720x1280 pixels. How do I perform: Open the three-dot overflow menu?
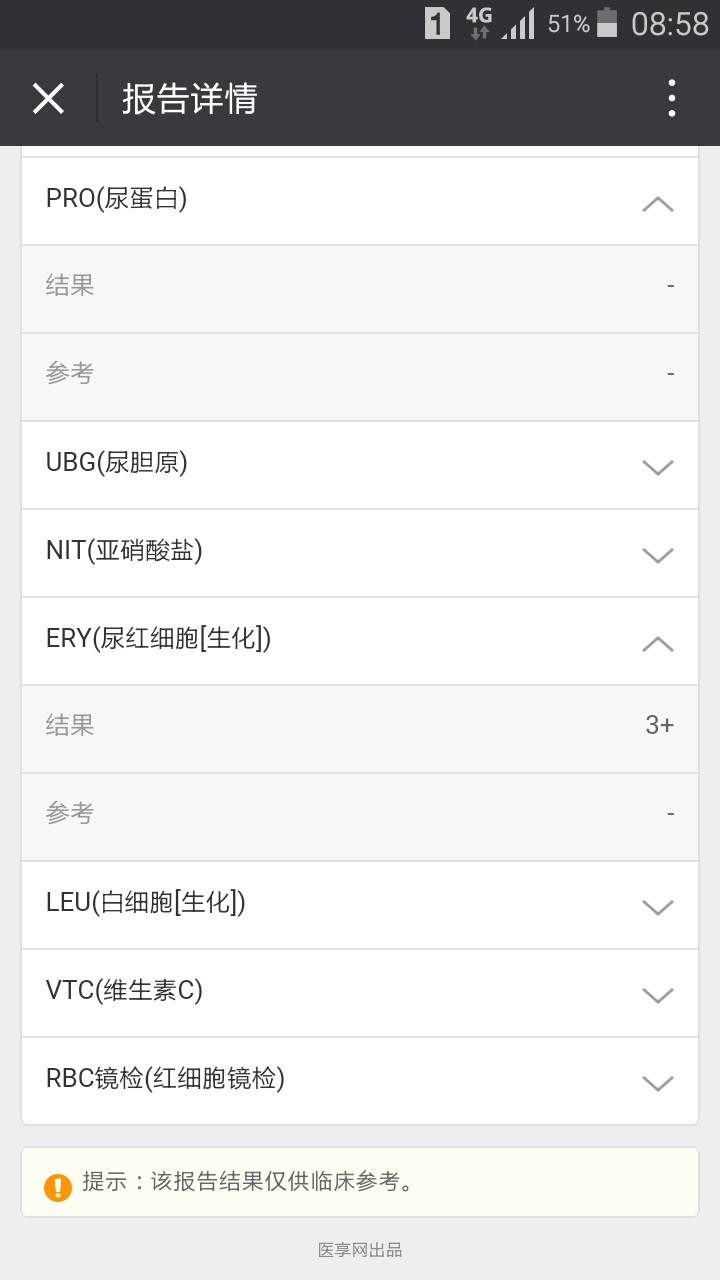[x=671, y=98]
